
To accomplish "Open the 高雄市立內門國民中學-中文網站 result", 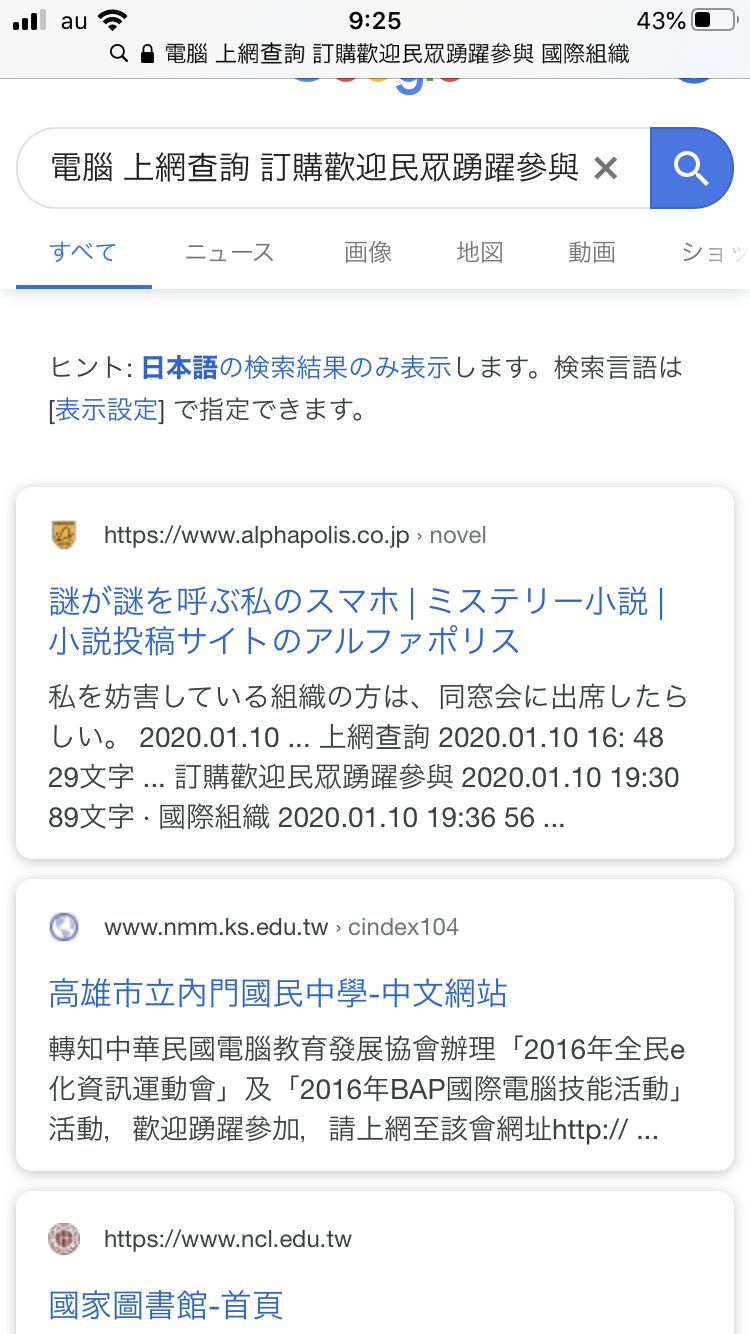I will [x=278, y=993].
